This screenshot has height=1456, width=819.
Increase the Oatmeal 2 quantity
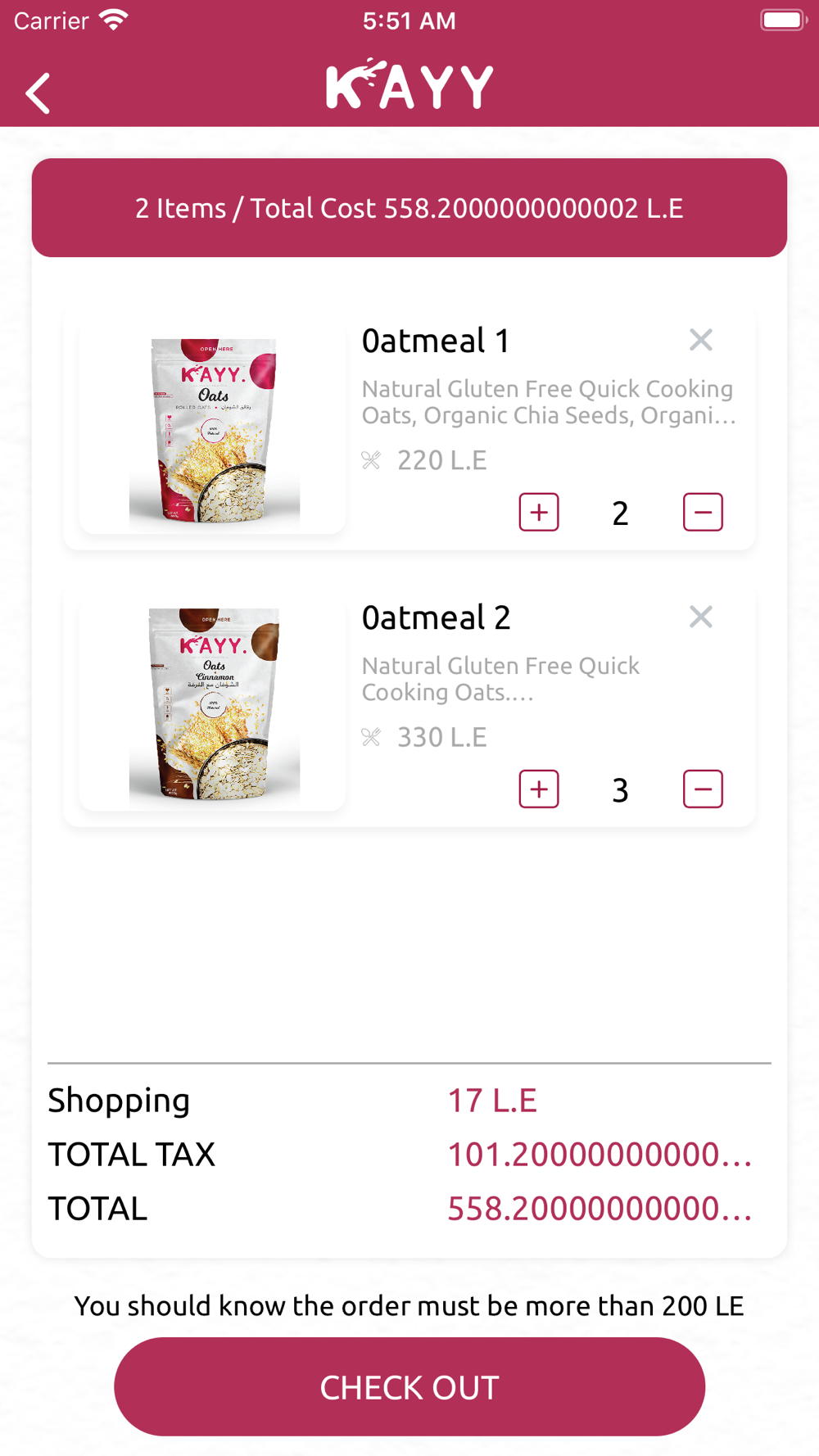point(539,789)
